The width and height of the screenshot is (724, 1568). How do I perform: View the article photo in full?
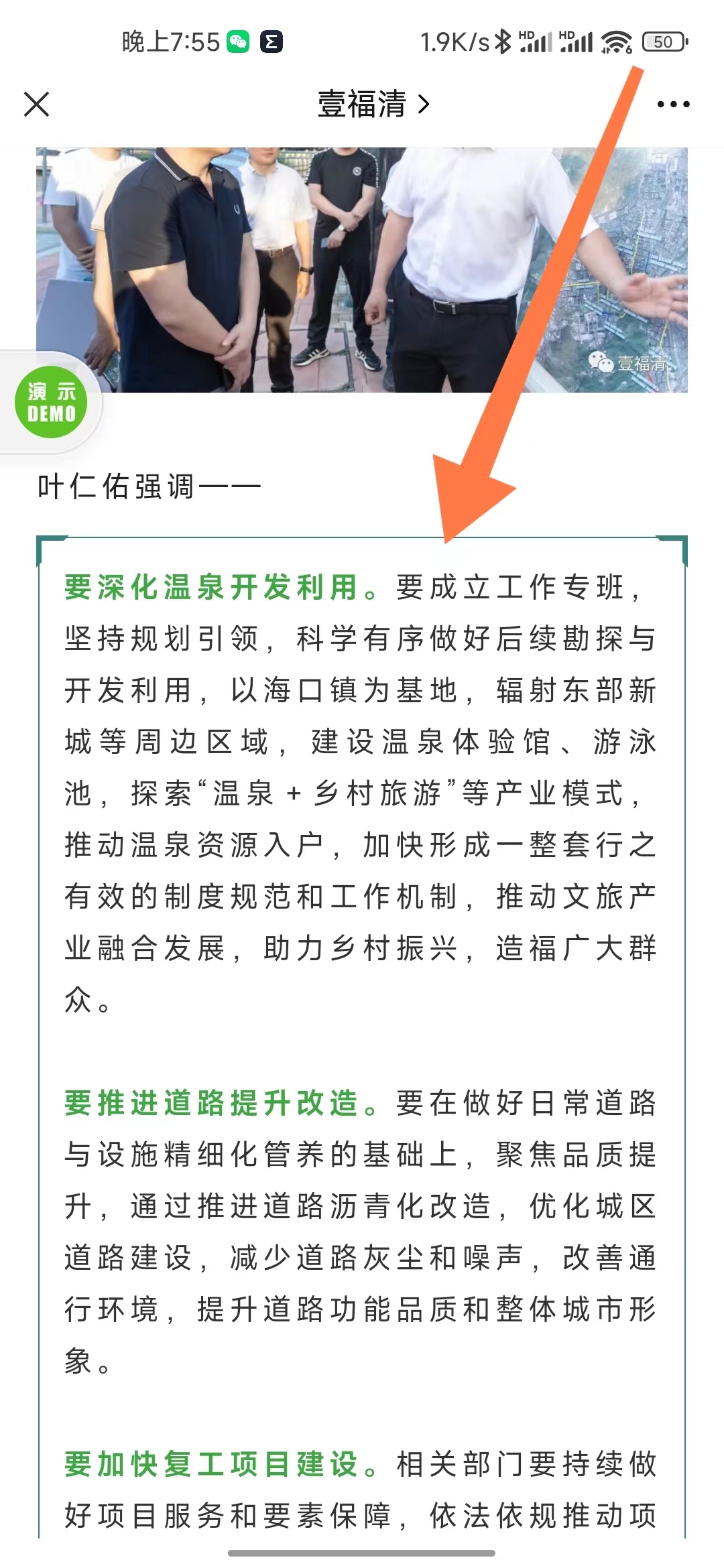point(362,270)
